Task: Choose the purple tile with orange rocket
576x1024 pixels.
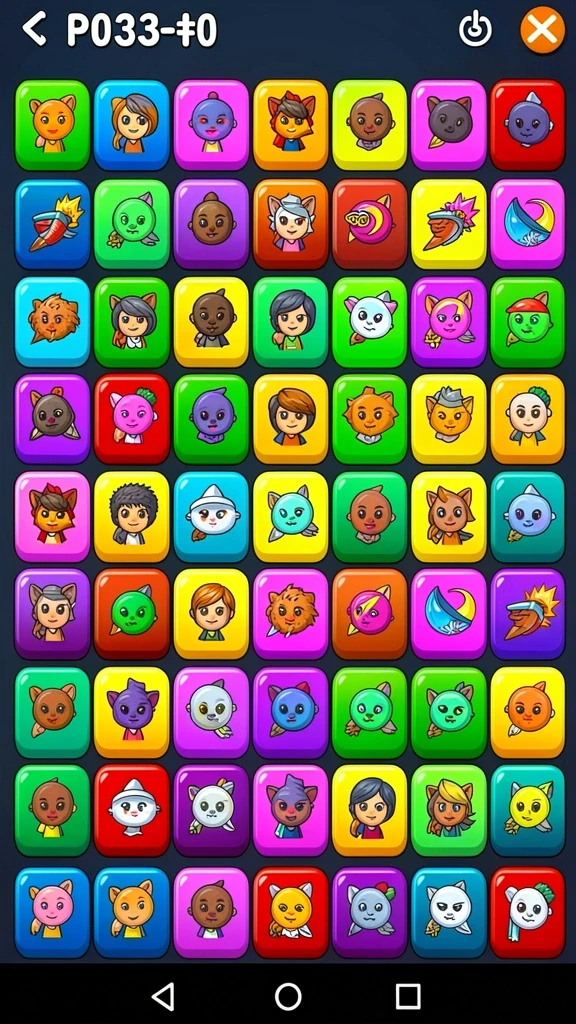Action: pos(528,614)
